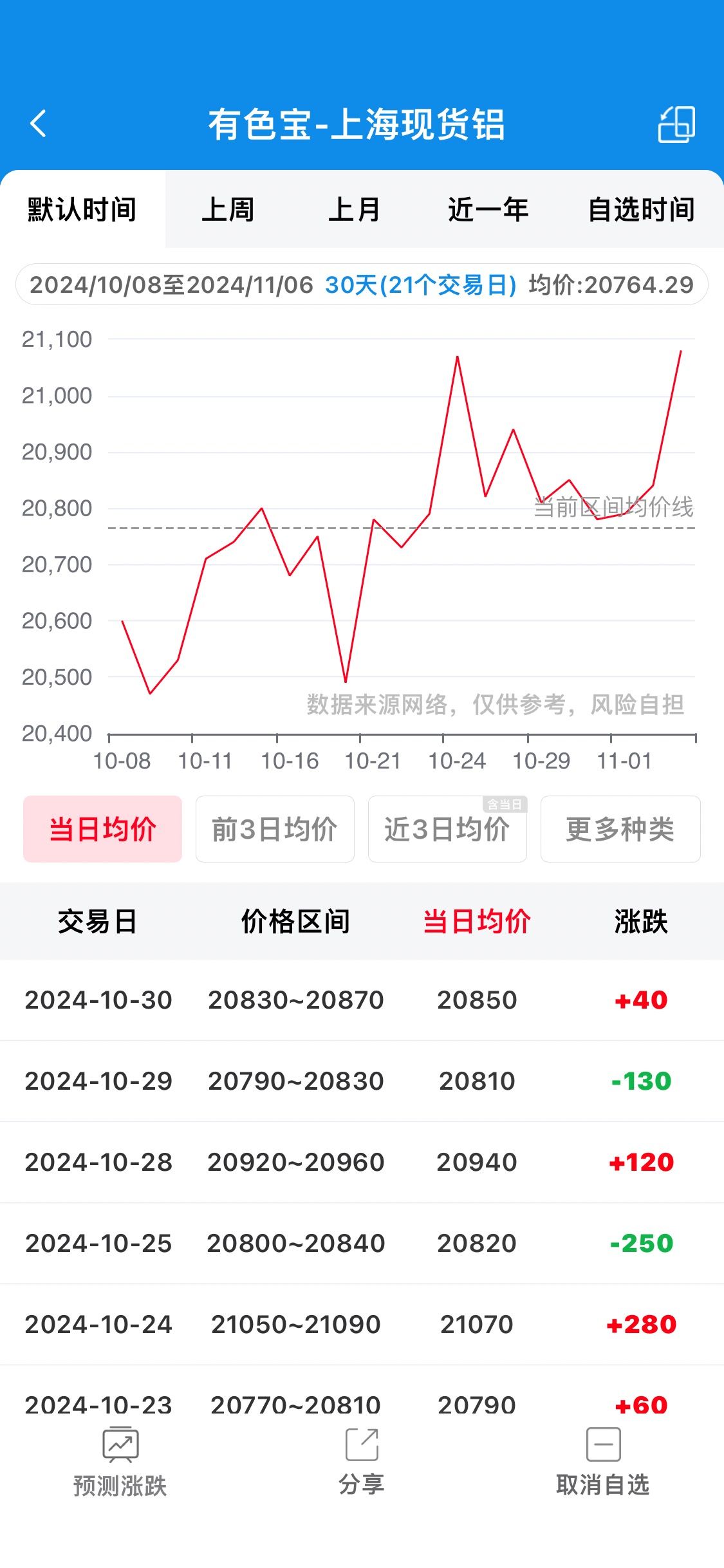Switch to the 上月 tab
This screenshot has width=724, height=1568.
tap(354, 210)
